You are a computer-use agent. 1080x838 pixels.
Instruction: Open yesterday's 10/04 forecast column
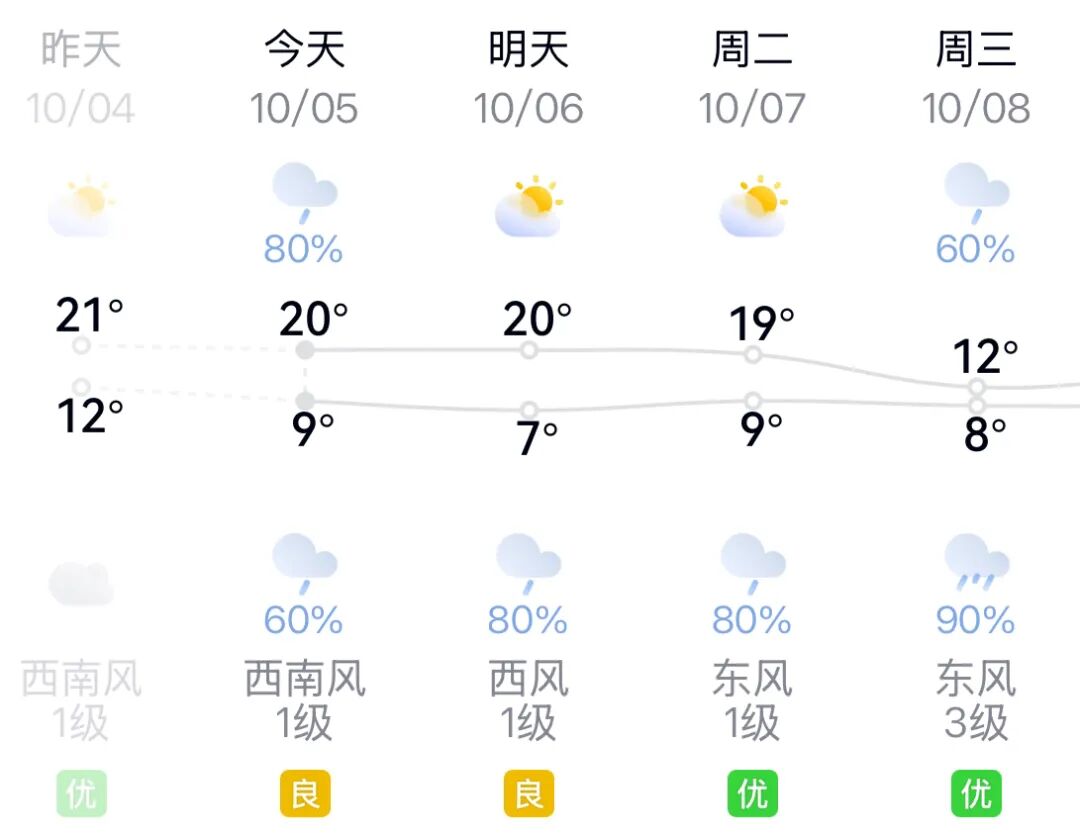pos(81,78)
